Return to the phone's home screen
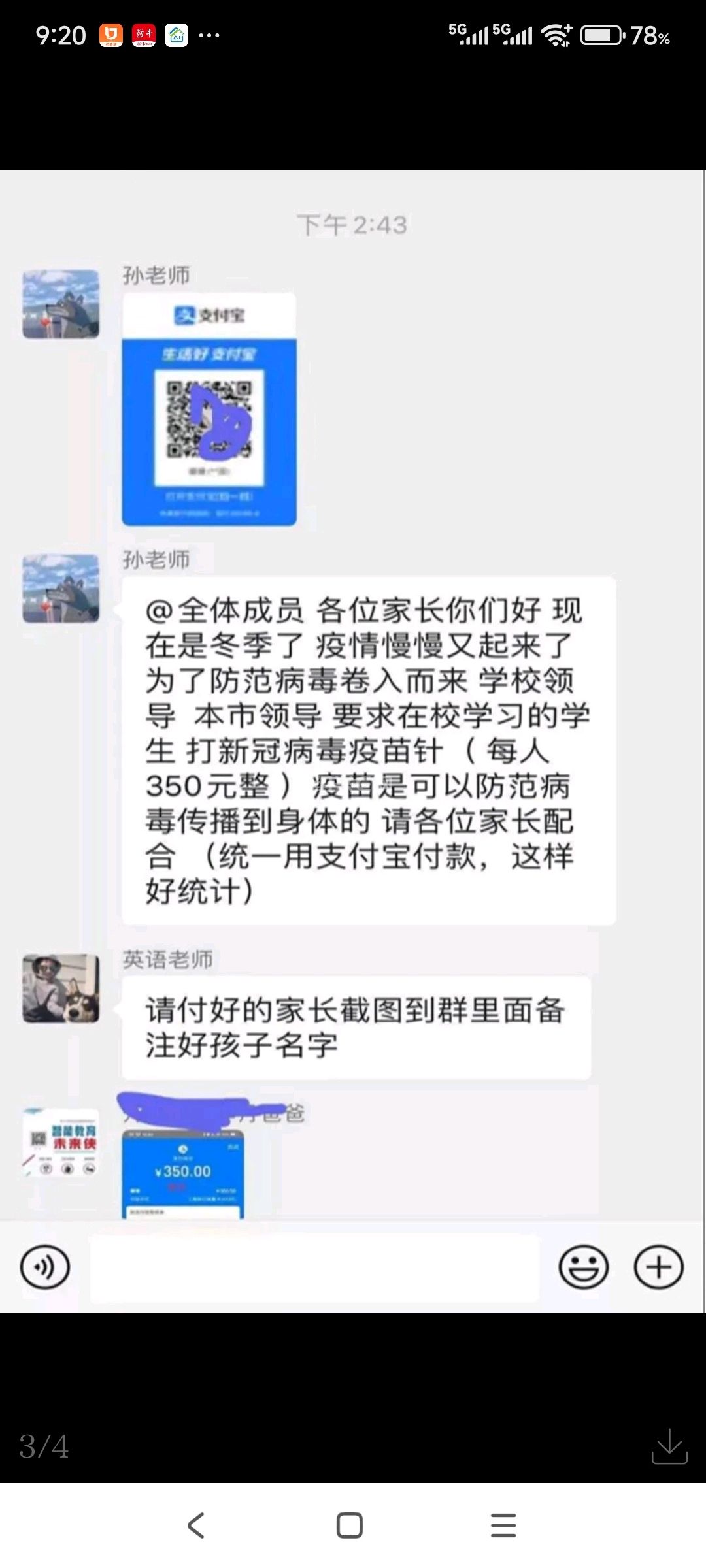706x1568 pixels. (x=350, y=1526)
